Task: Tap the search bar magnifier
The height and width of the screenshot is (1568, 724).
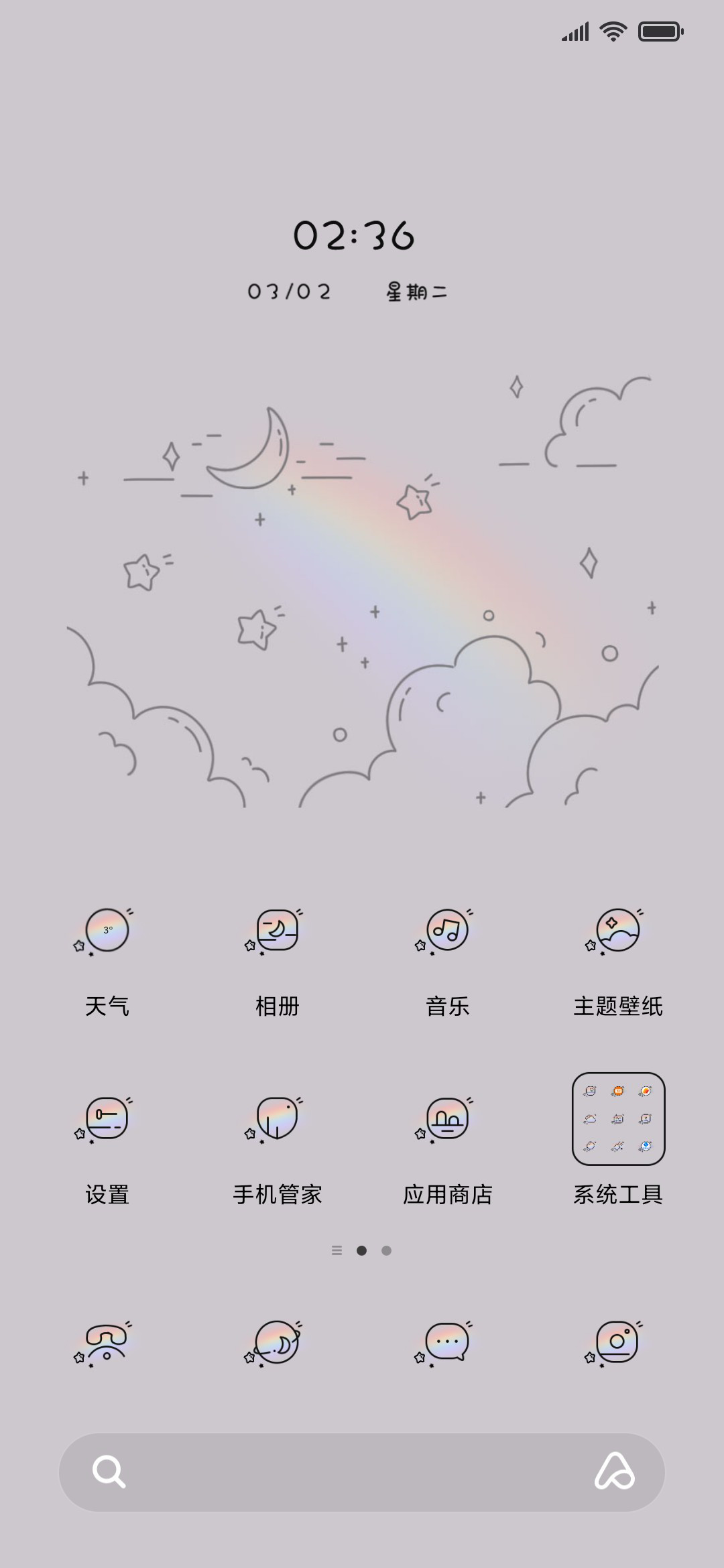Action: coord(109,1472)
